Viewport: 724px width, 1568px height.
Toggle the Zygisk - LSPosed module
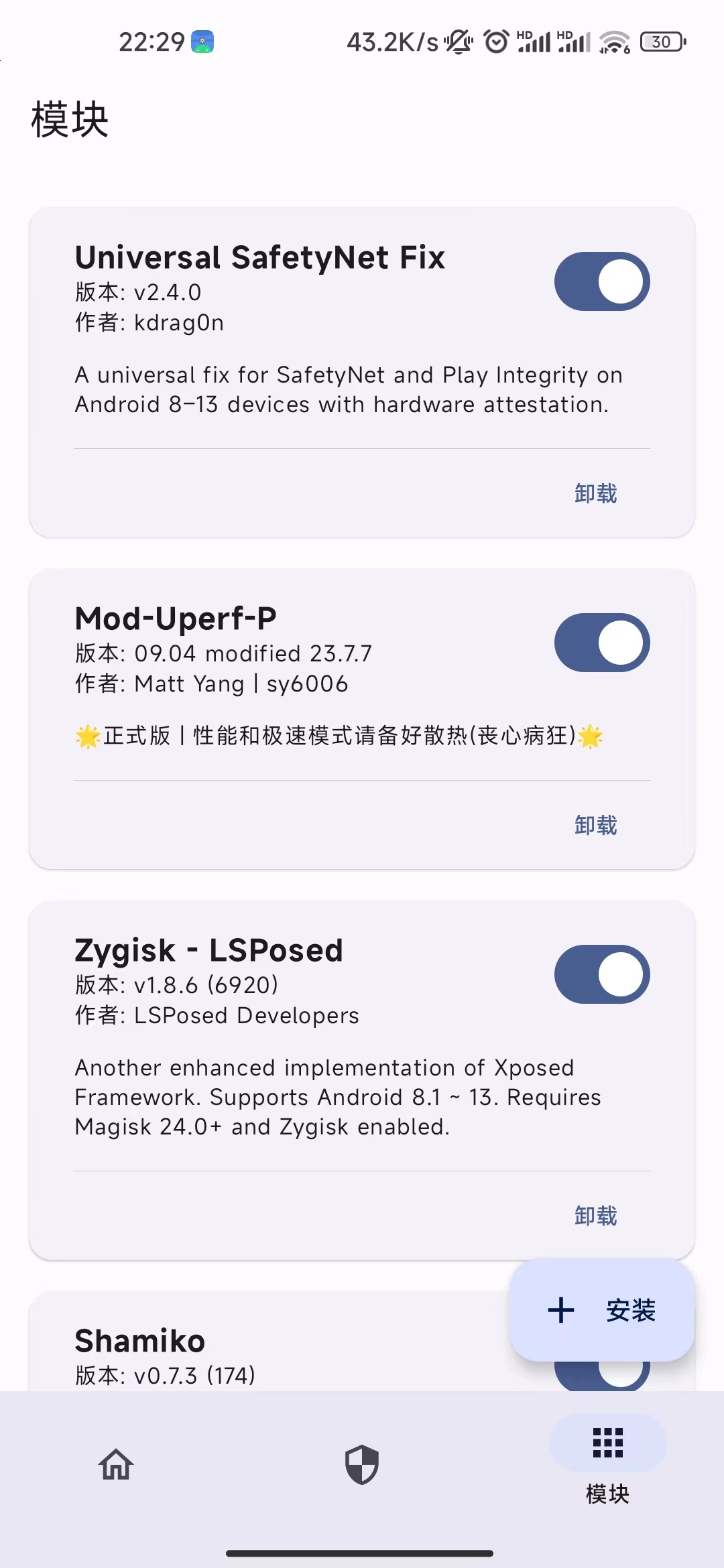click(601, 974)
